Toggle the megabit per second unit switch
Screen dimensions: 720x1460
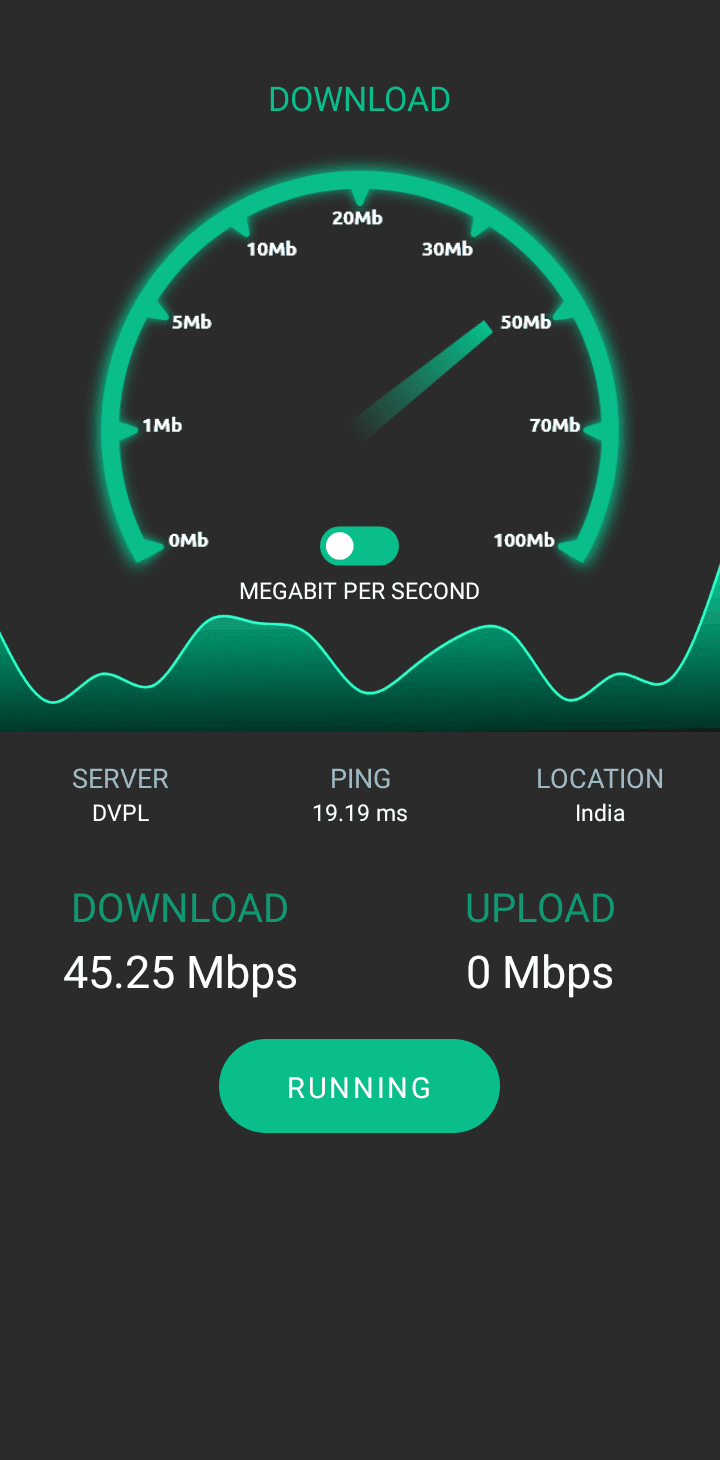[x=359, y=546]
